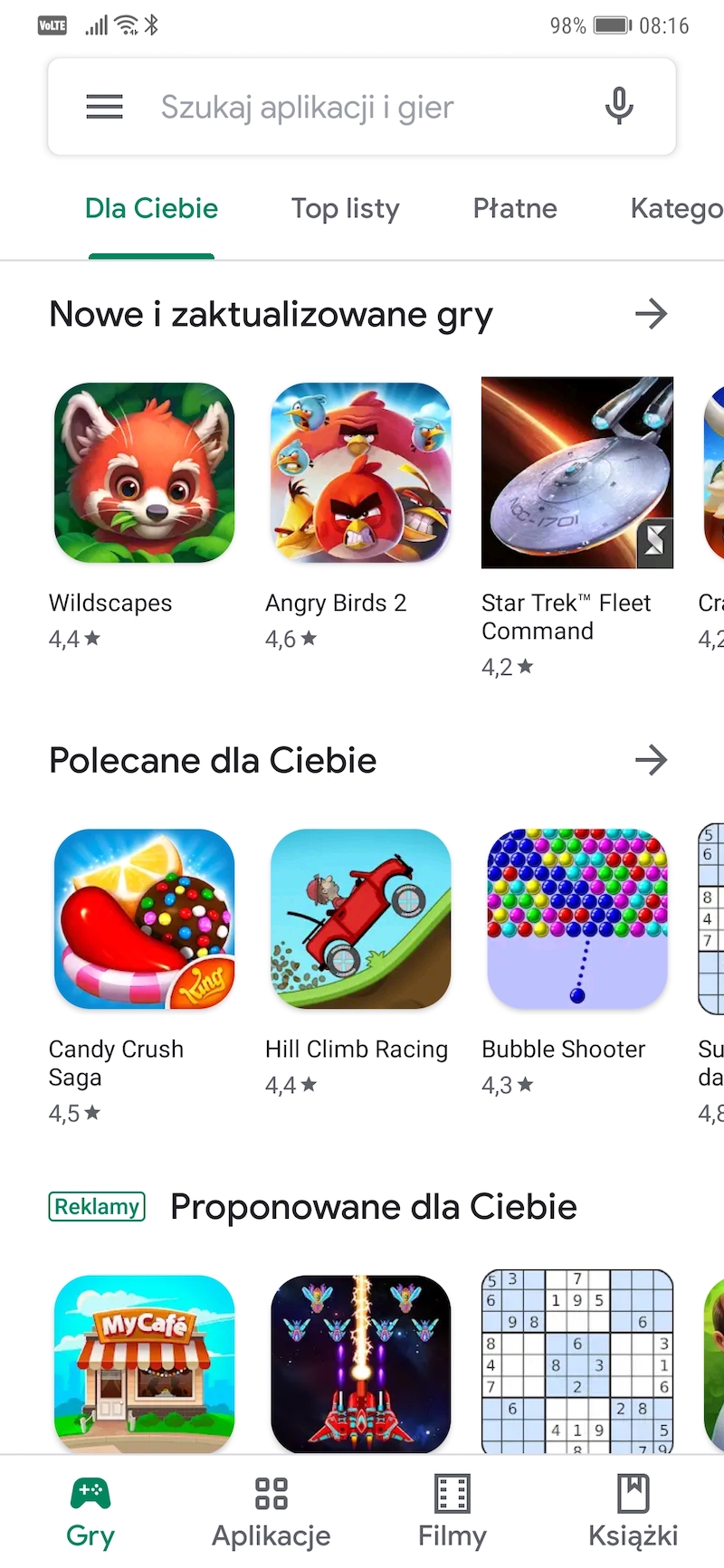Go to the Aplikacje section

click(x=271, y=1511)
